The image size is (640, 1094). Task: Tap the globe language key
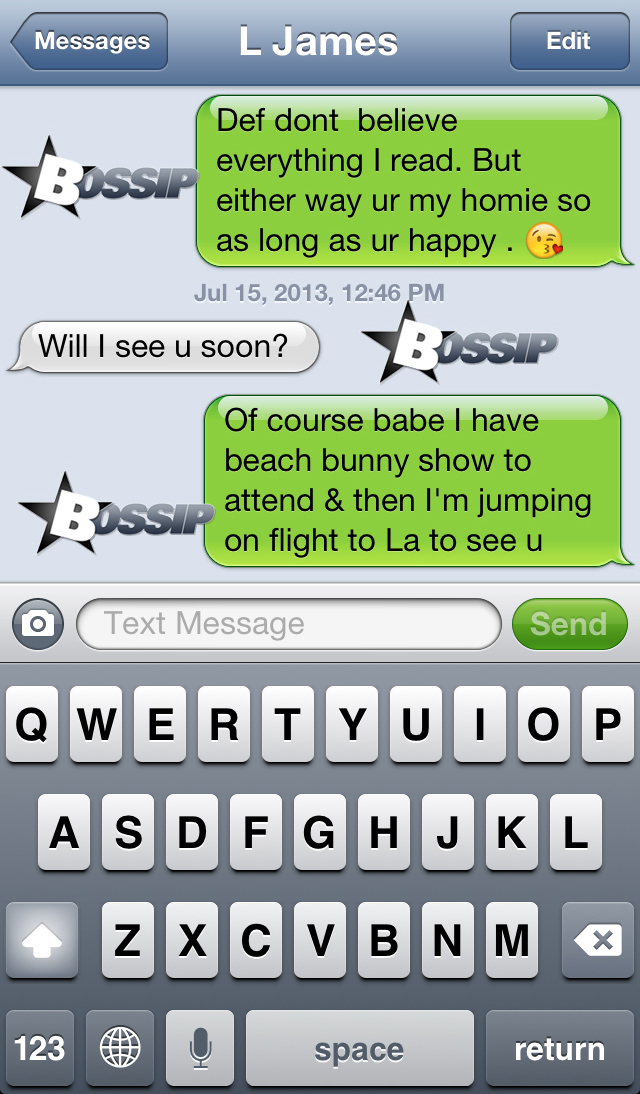tap(120, 1048)
